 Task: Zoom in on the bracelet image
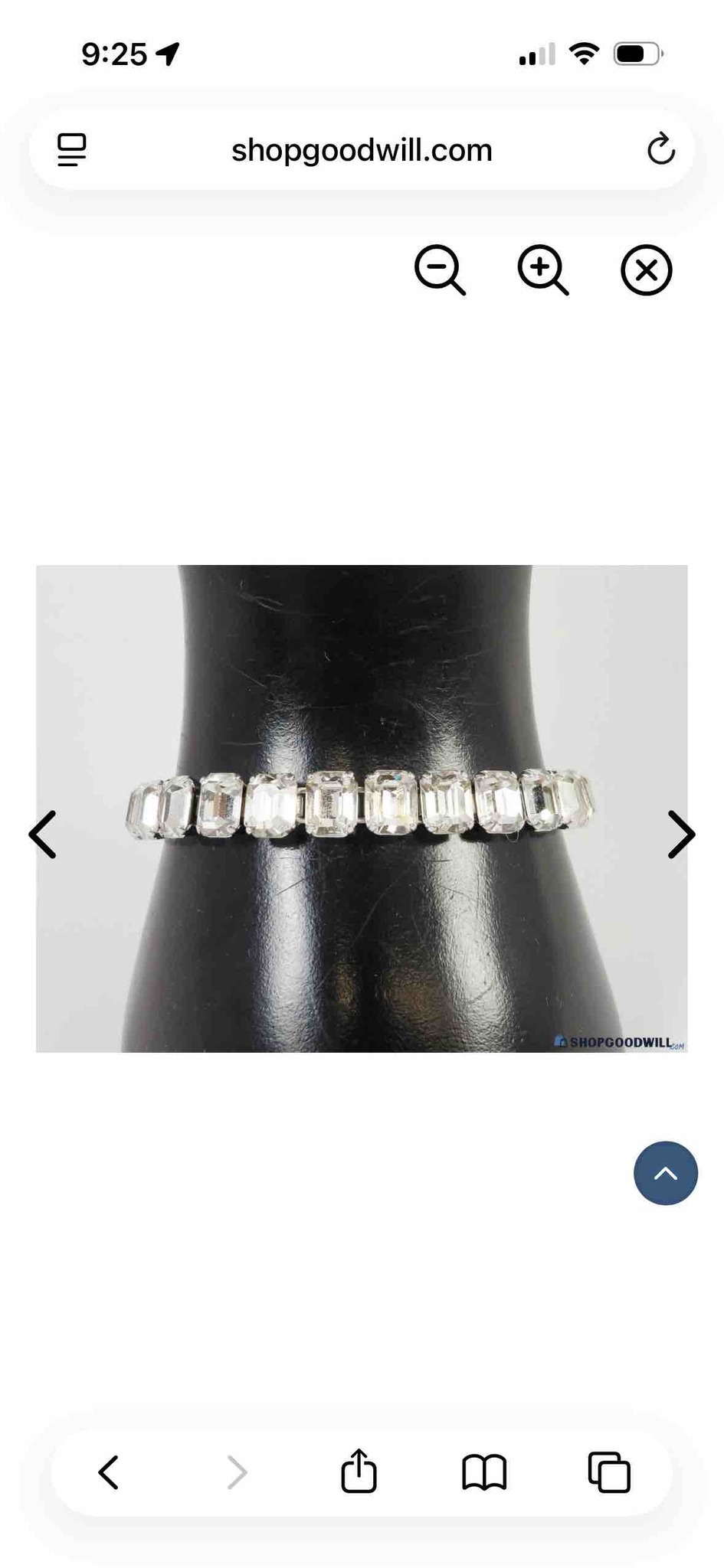543,270
